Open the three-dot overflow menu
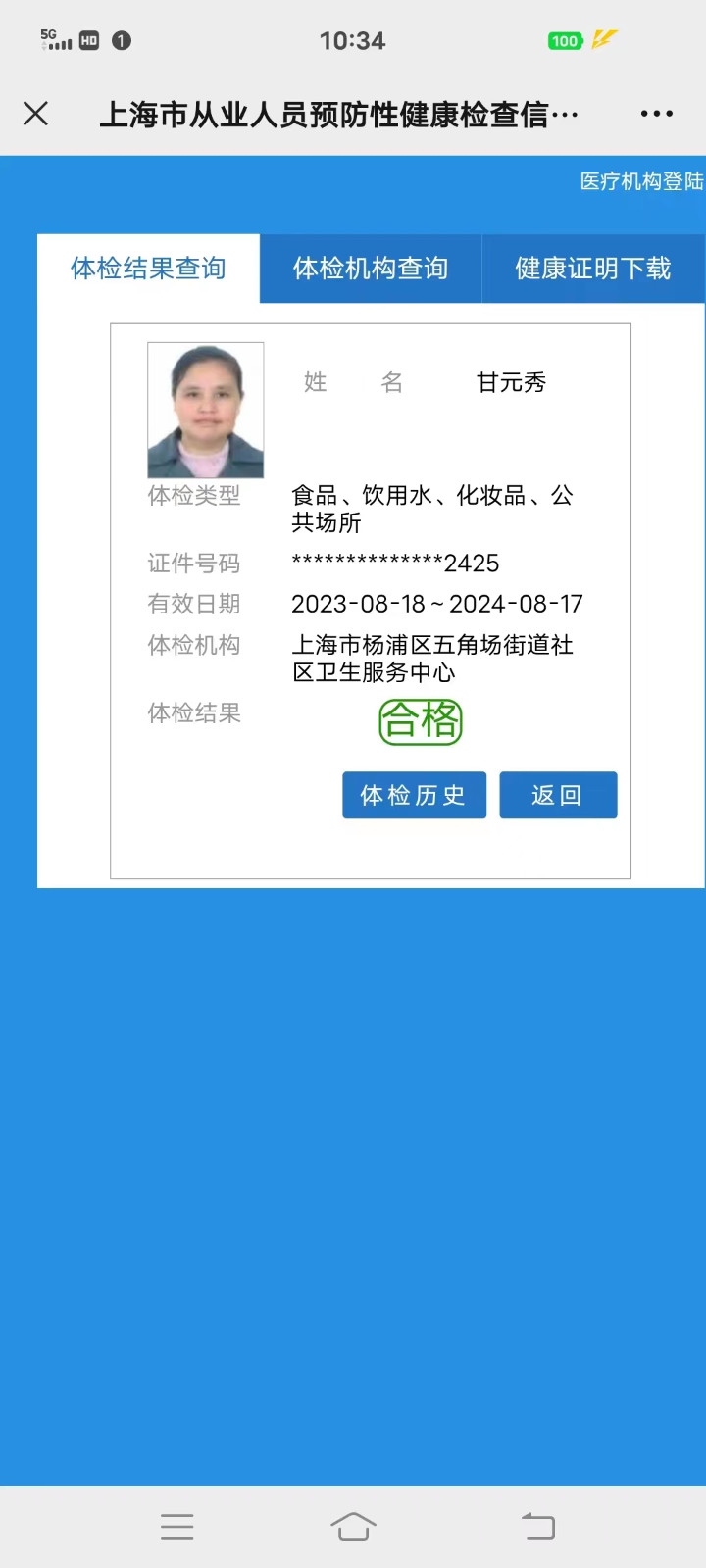This screenshot has width=706, height=1568. coord(656,114)
